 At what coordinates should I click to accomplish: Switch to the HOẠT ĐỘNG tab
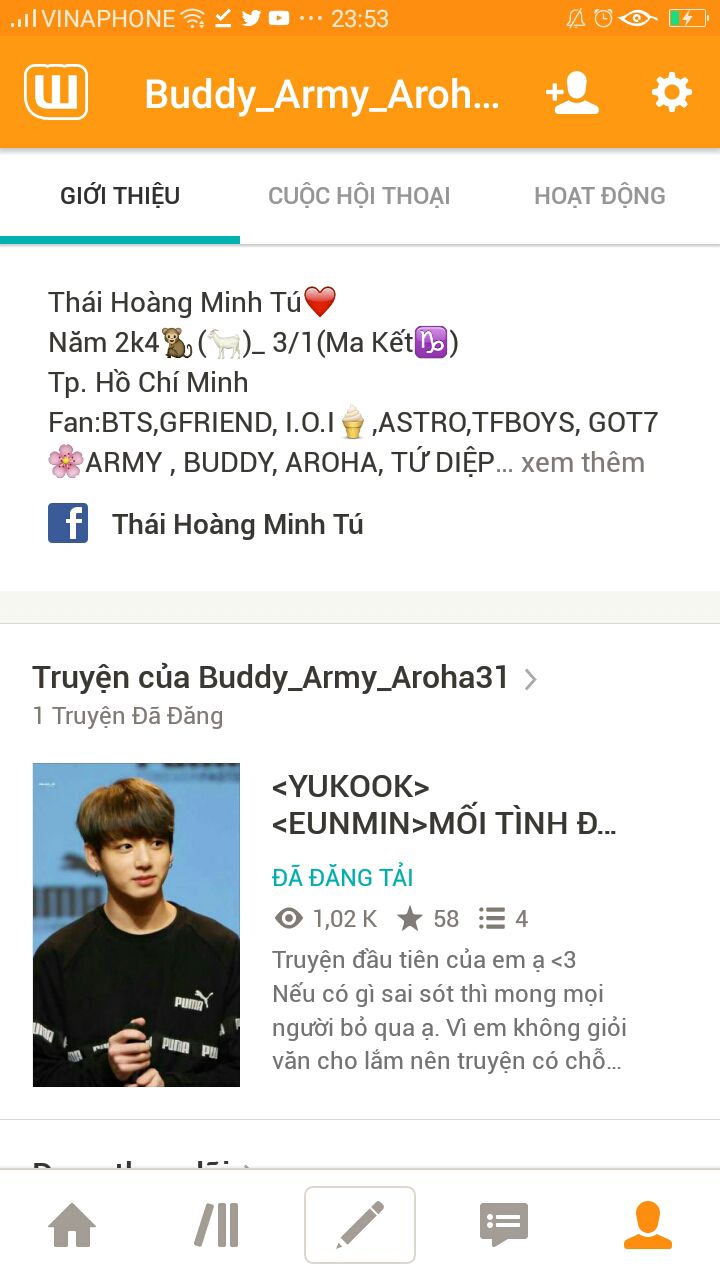tap(599, 196)
